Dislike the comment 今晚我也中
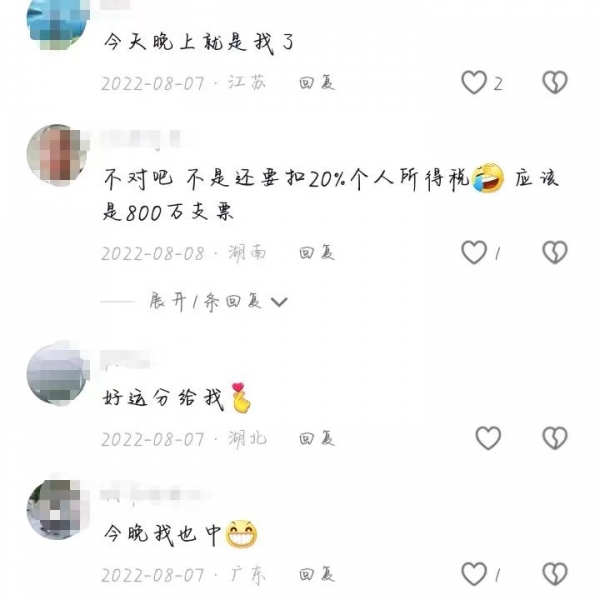The width and height of the screenshot is (600, 600). coord(555,574)
